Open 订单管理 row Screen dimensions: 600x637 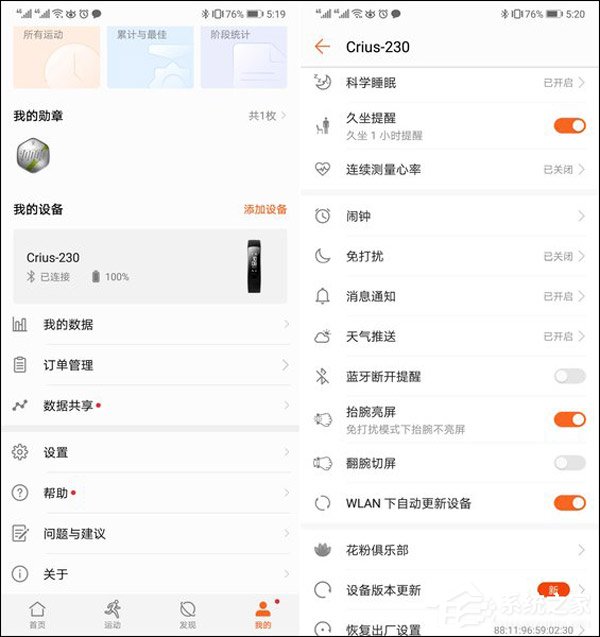[x=150, y=365]
